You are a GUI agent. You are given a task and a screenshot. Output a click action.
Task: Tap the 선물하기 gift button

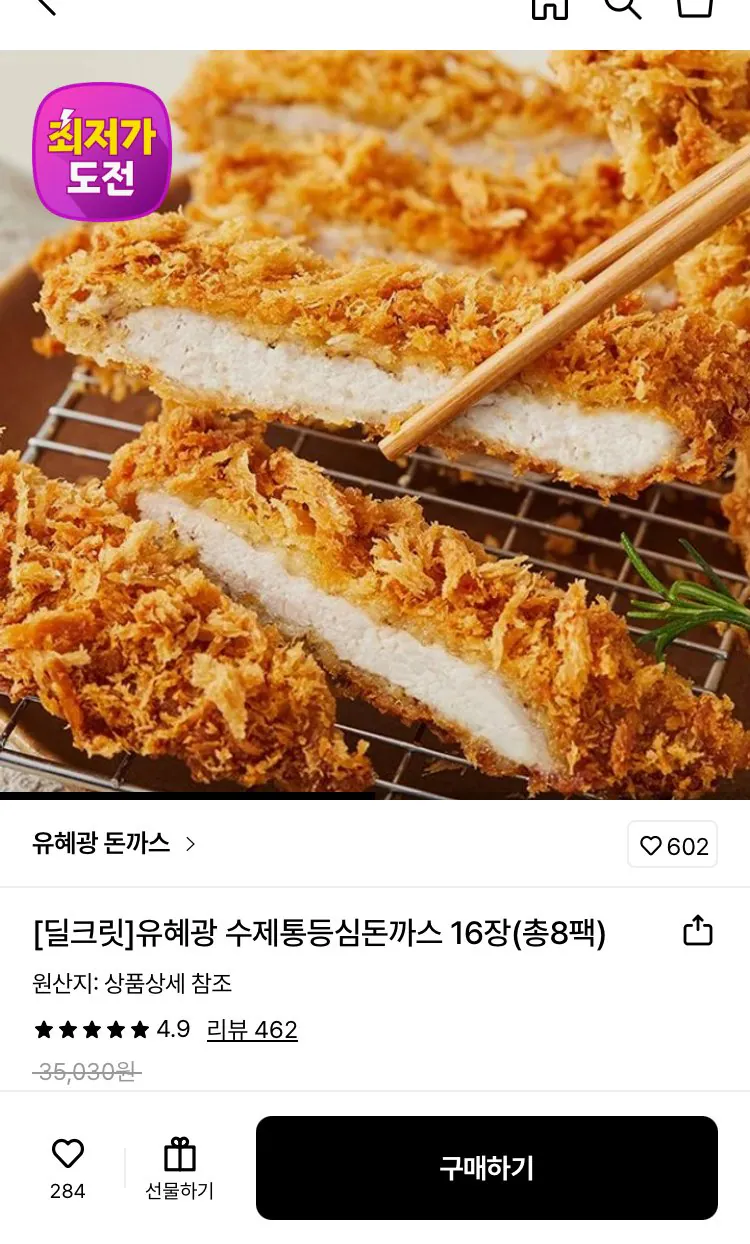[x=181, y=1167]
